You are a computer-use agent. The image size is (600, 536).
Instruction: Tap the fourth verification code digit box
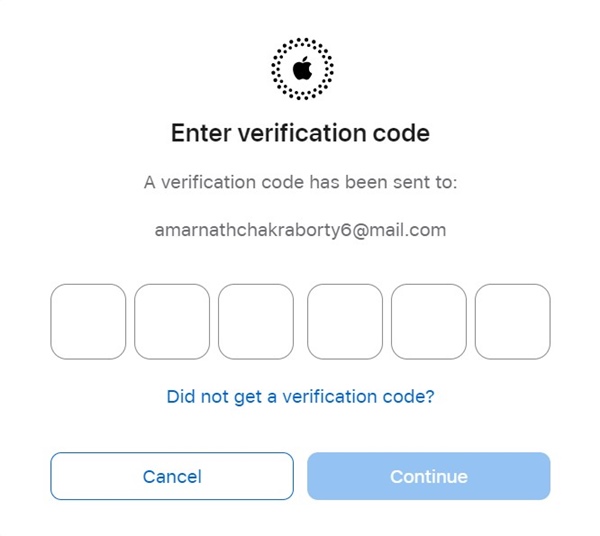tap(345, 322)
